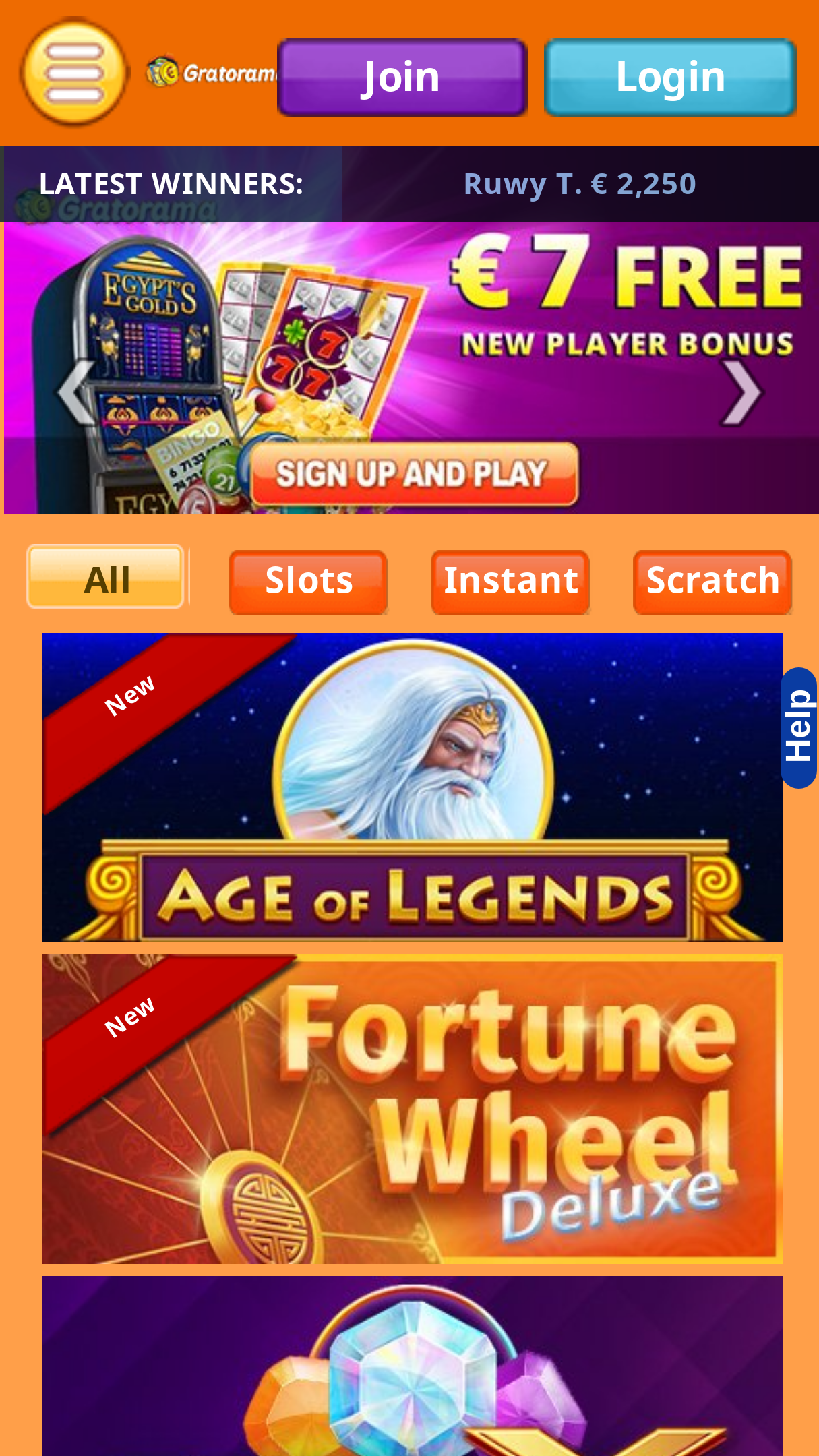Open the Age of Legends game

pos(413,787)
